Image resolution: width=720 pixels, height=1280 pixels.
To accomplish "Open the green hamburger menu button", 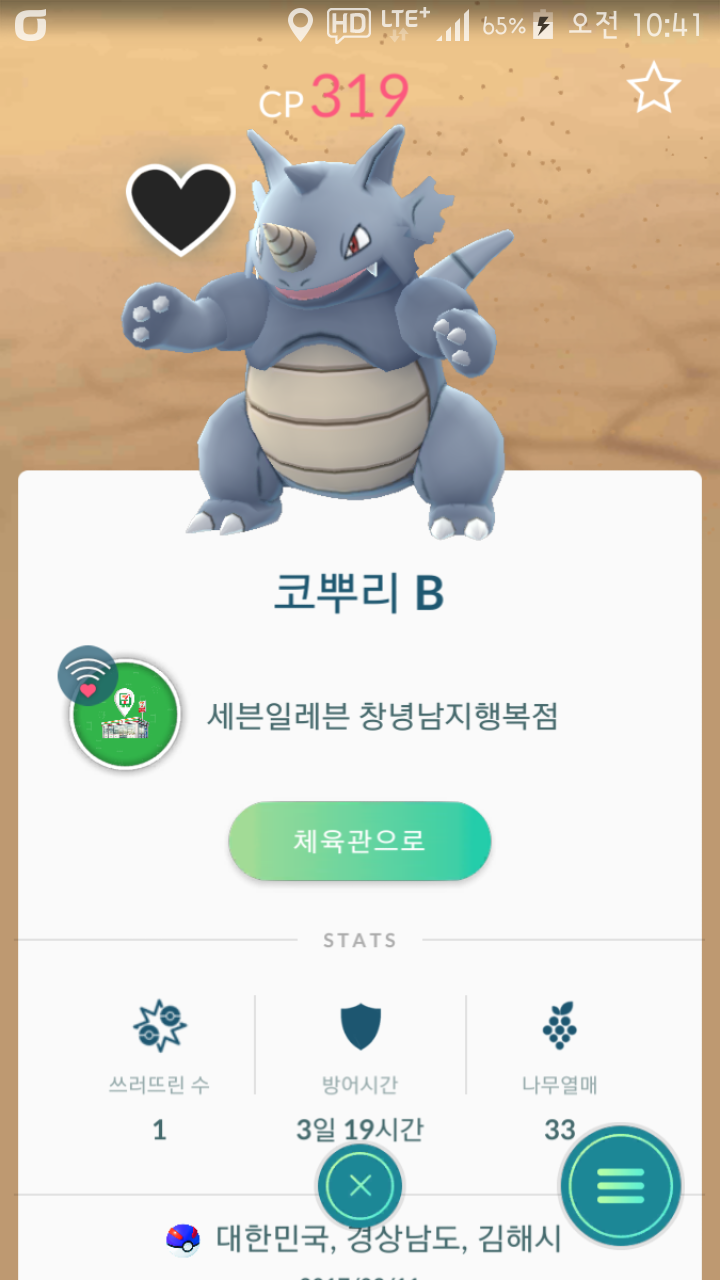I will point(621,1186).
